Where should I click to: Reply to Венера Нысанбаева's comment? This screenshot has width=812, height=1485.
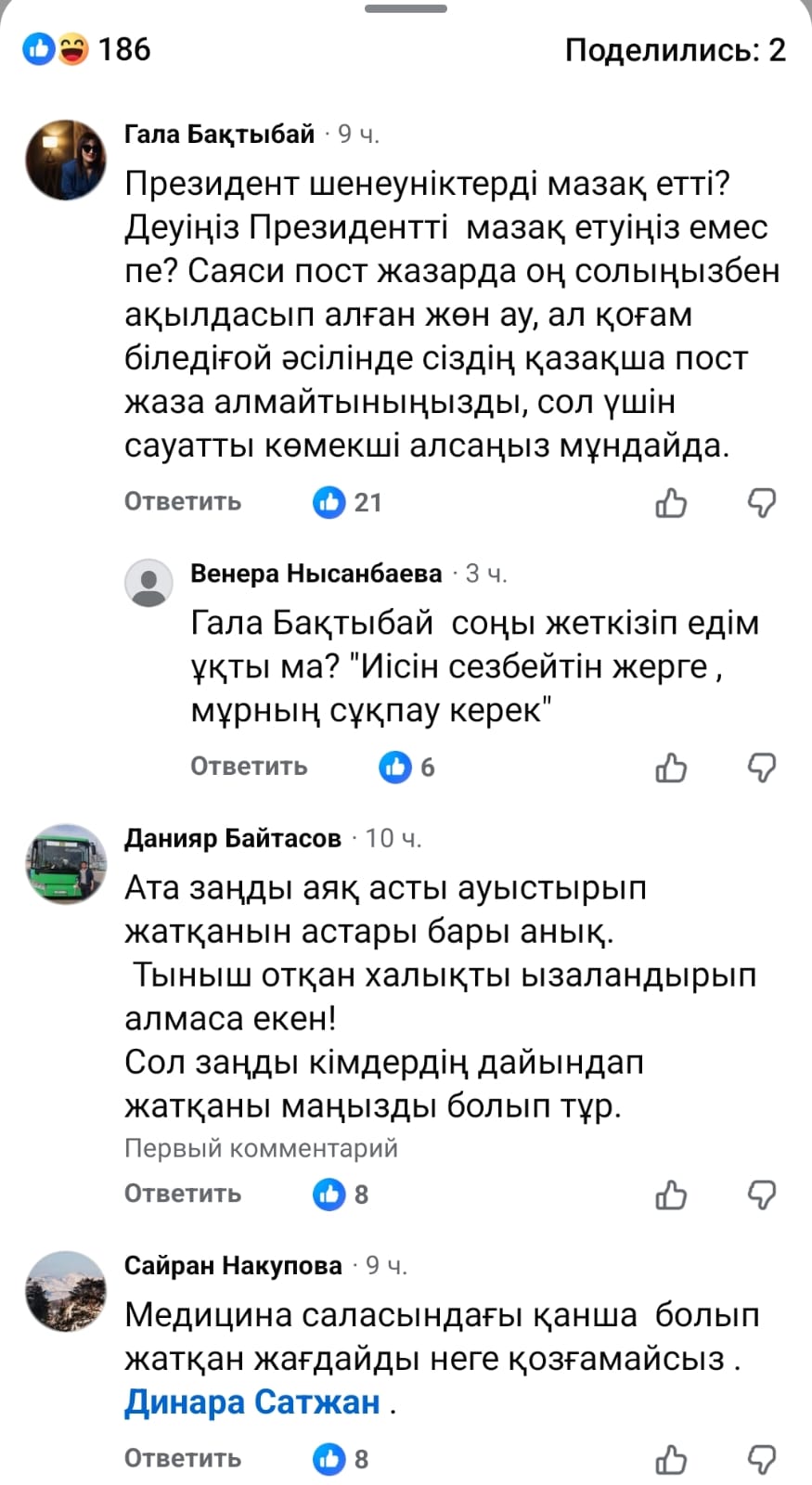point(249,767)
